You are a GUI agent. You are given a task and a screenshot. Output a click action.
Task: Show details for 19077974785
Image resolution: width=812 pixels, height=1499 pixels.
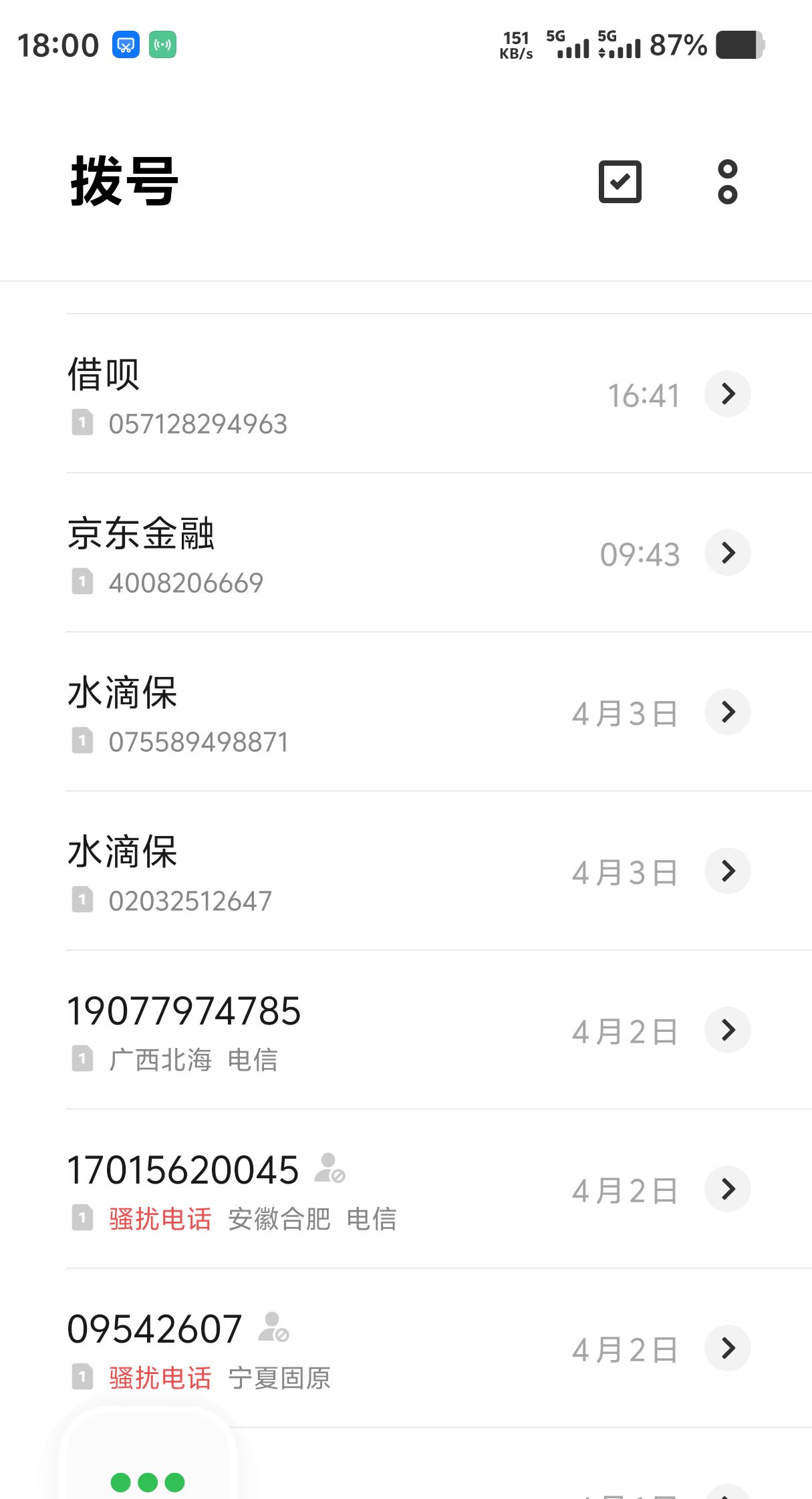click(728, 1030)
